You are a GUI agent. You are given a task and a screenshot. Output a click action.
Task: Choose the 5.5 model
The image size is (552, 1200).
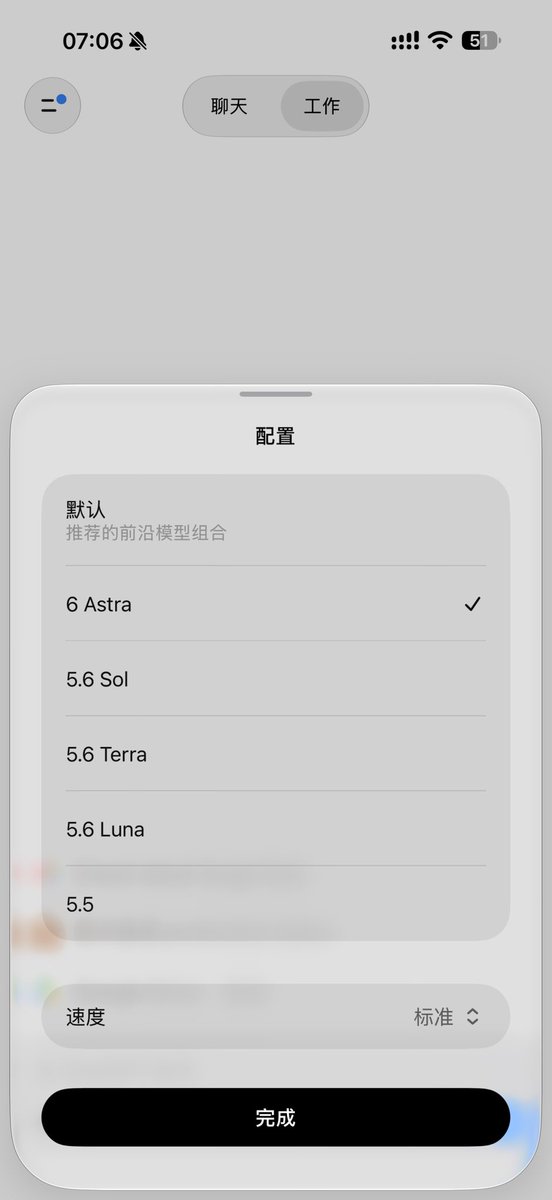tap(276, 903)
